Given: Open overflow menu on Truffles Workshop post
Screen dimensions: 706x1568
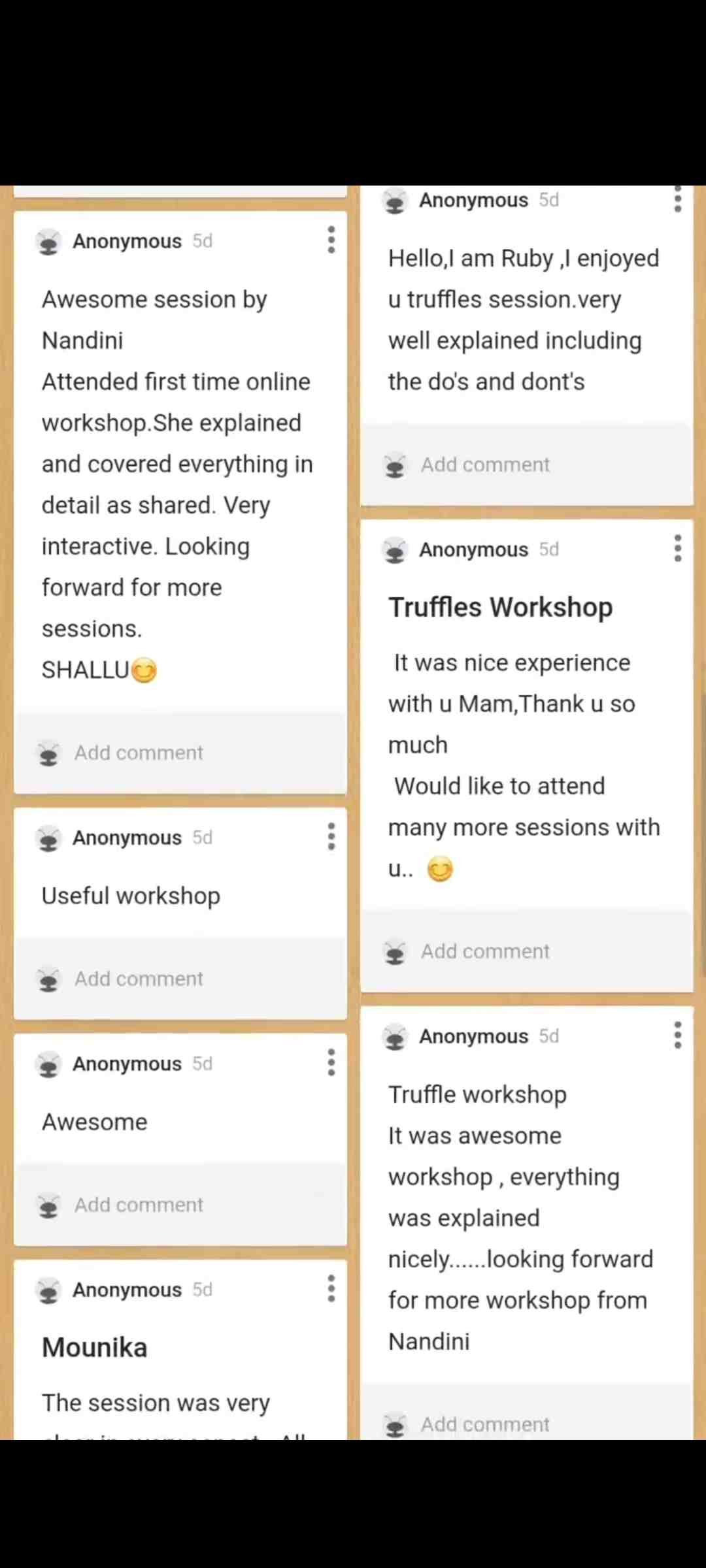Looking at the screenshot, I should click(x=677, y=549).
